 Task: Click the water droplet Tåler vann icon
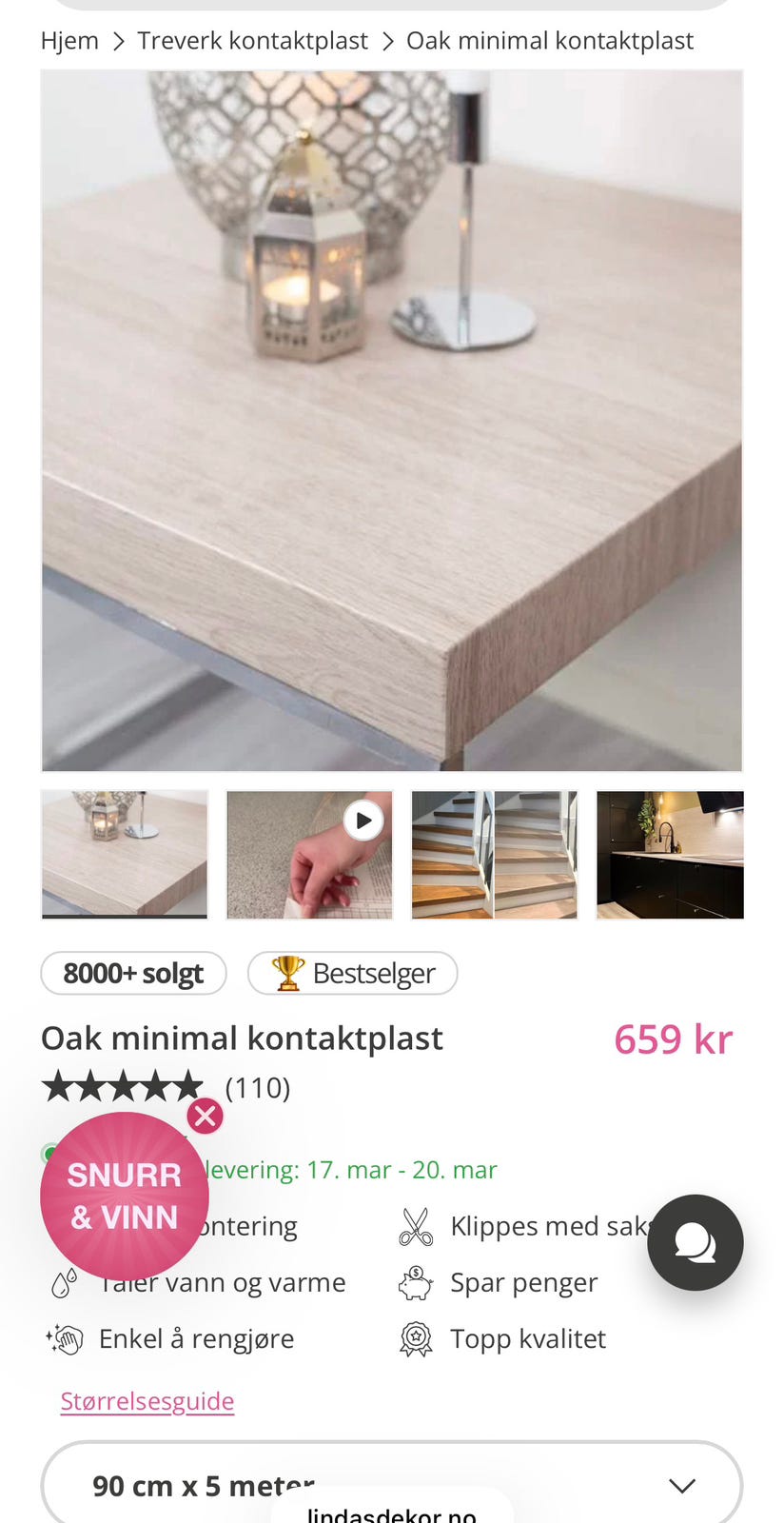tap(63, 1282)
